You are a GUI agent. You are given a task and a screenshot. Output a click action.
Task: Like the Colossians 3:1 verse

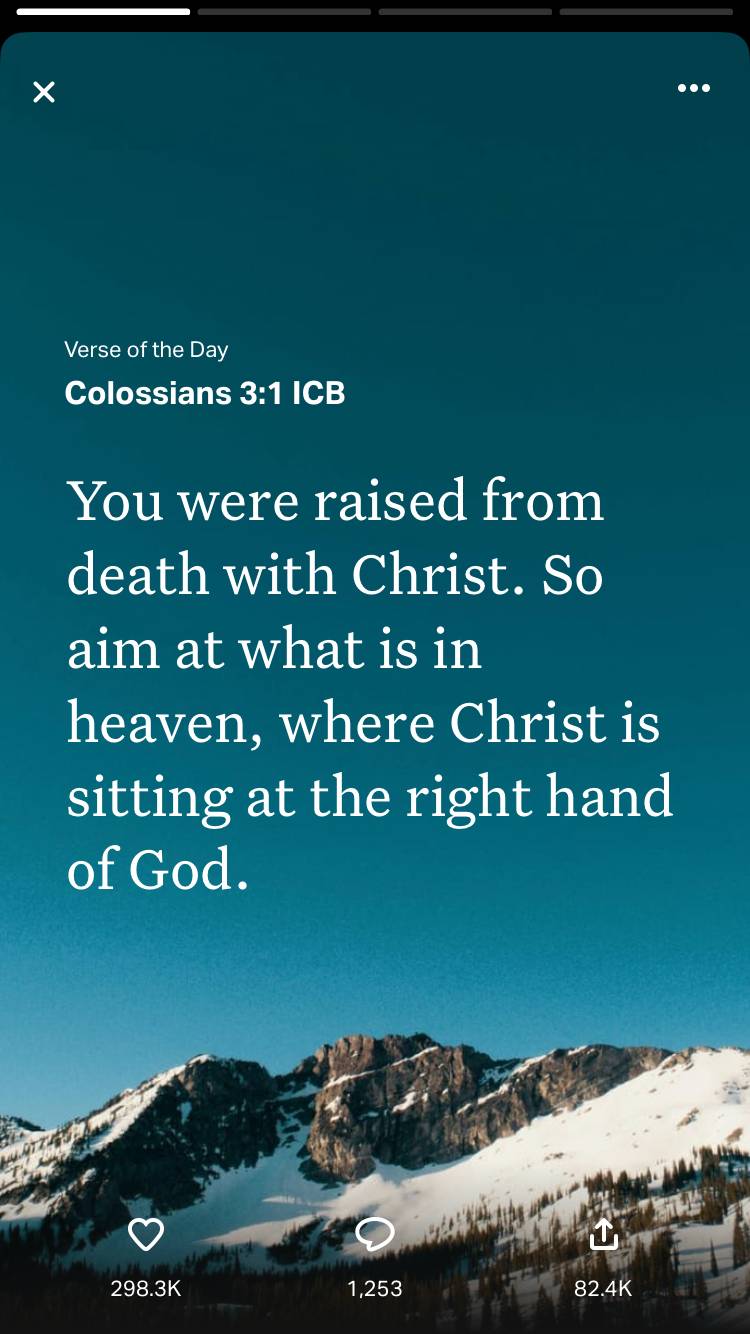click(x=146, y=1236)
